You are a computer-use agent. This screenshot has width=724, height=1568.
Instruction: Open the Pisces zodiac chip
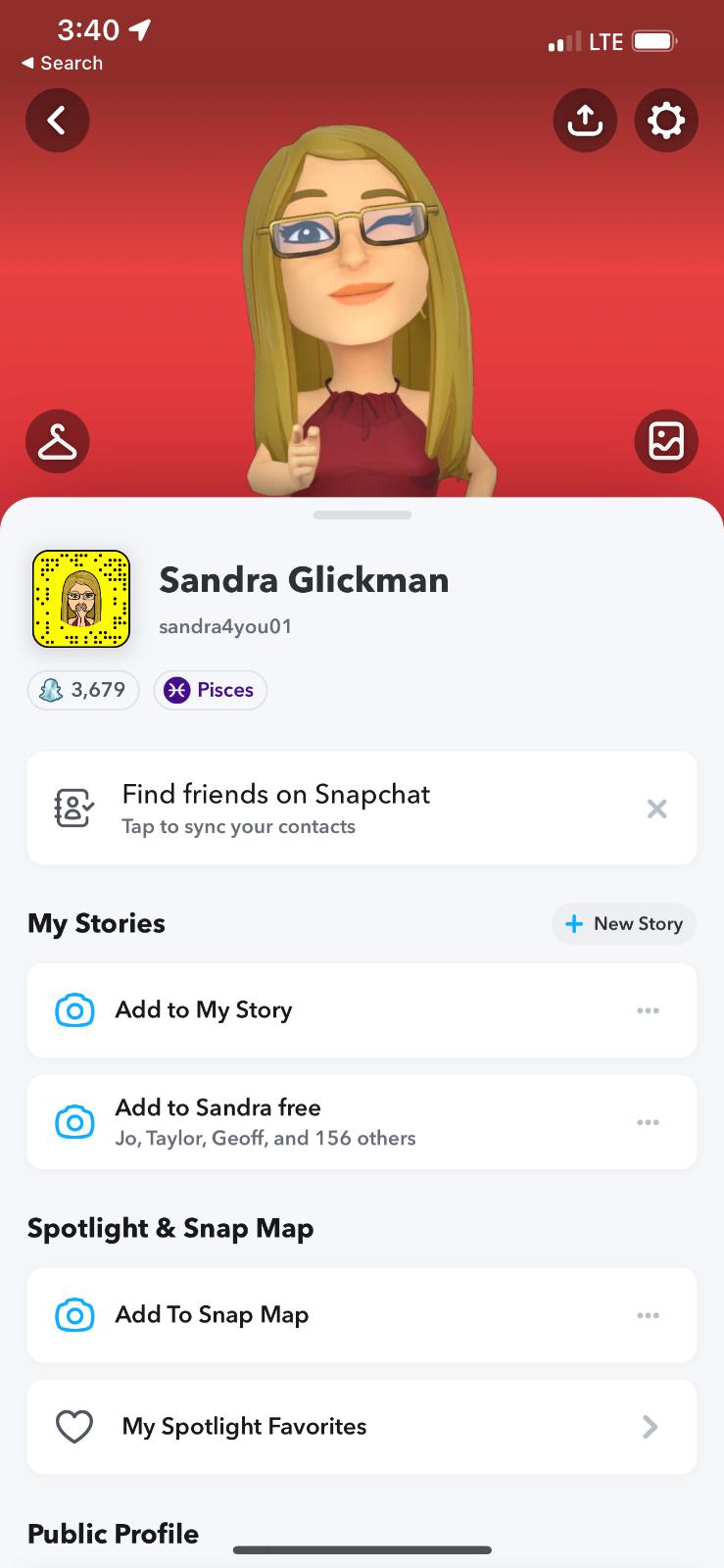pos(211,690)
